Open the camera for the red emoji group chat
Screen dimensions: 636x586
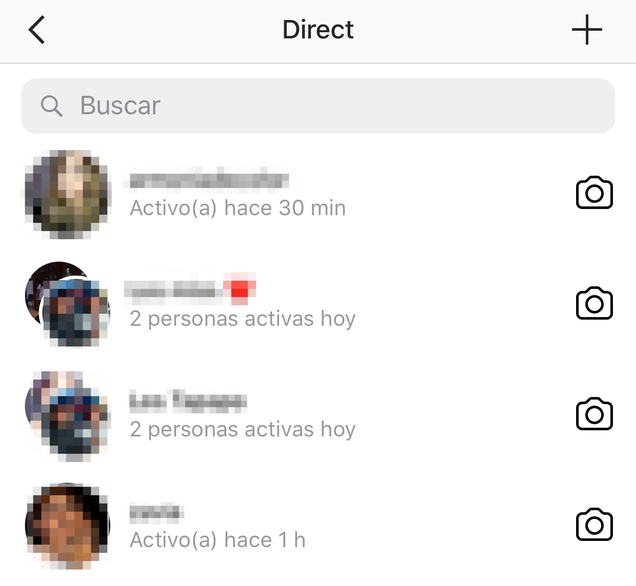pyautogui.click(x=594, y=303)
